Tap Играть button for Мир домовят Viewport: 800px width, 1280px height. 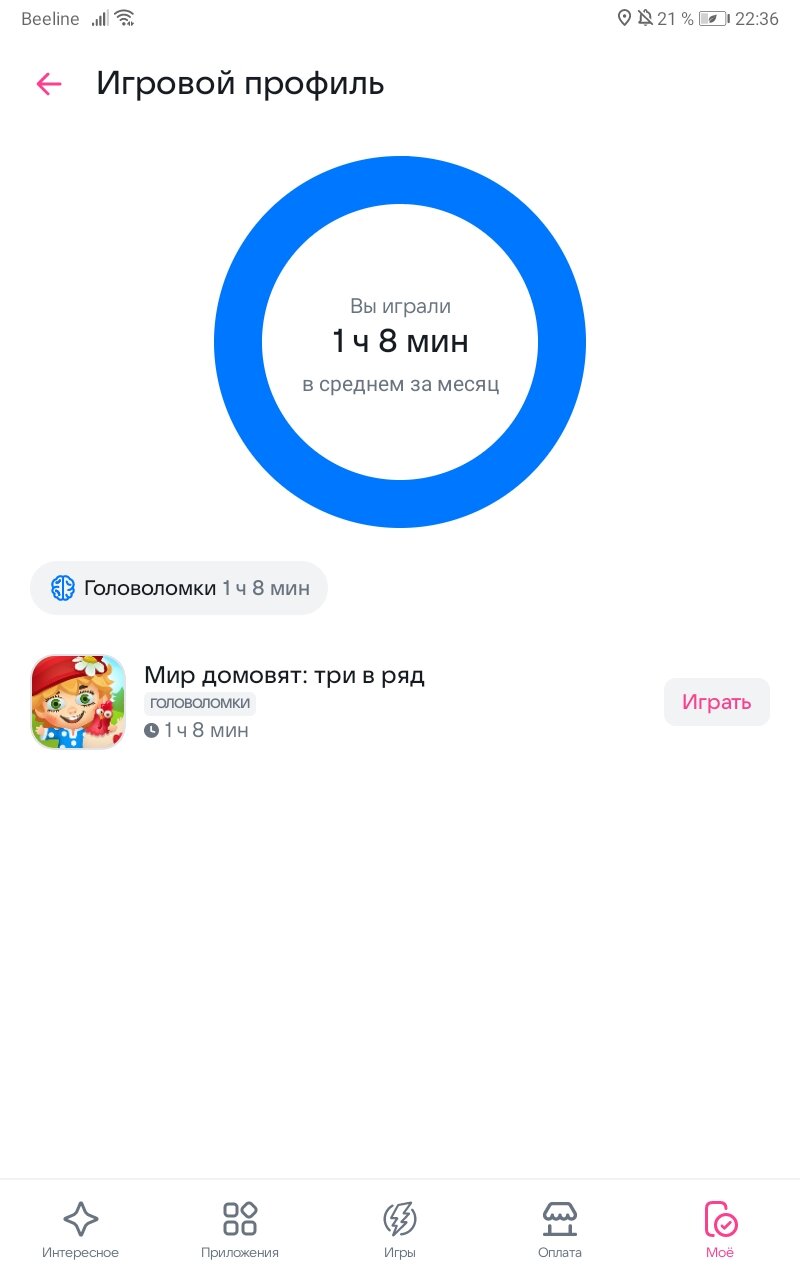click(716, 702)
